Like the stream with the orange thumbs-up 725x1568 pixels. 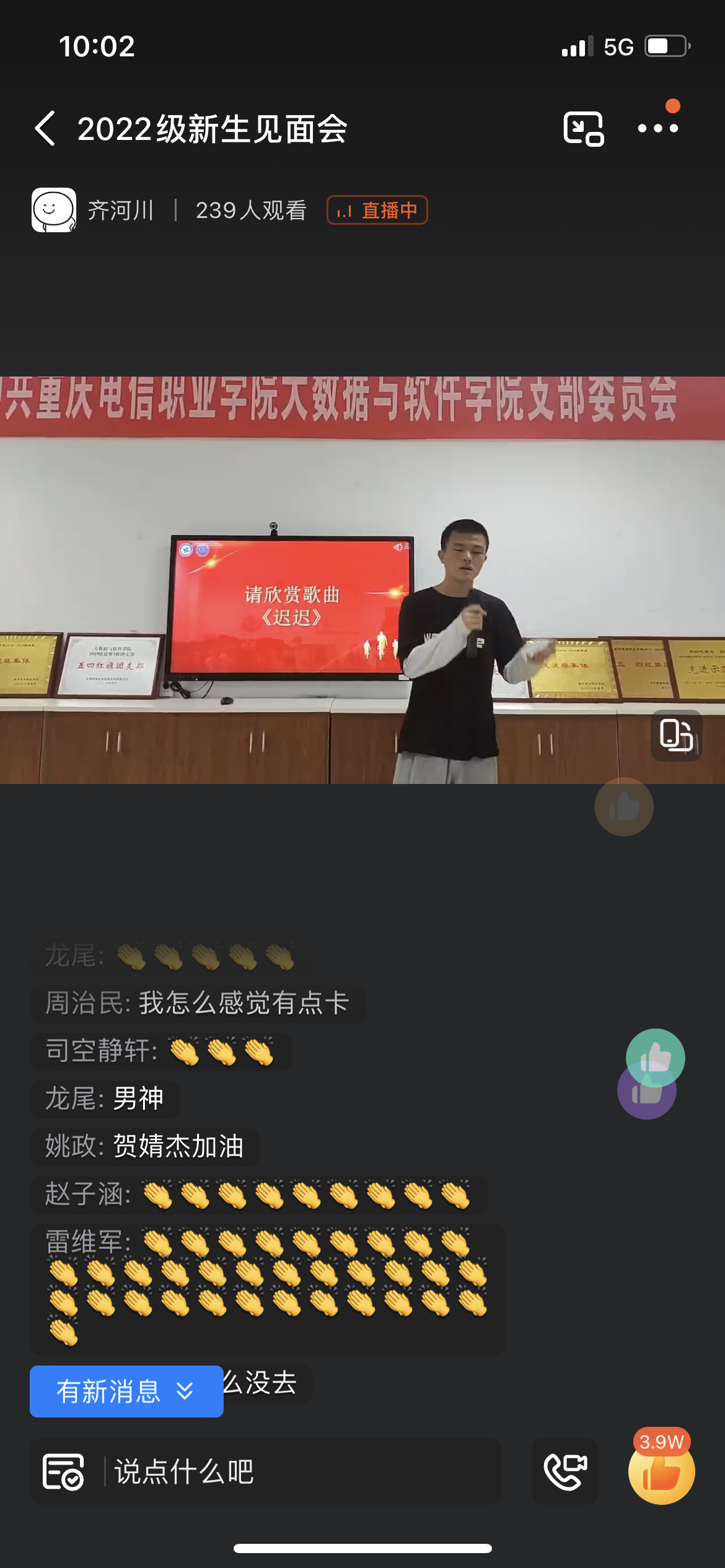(x=661, y=1473)
